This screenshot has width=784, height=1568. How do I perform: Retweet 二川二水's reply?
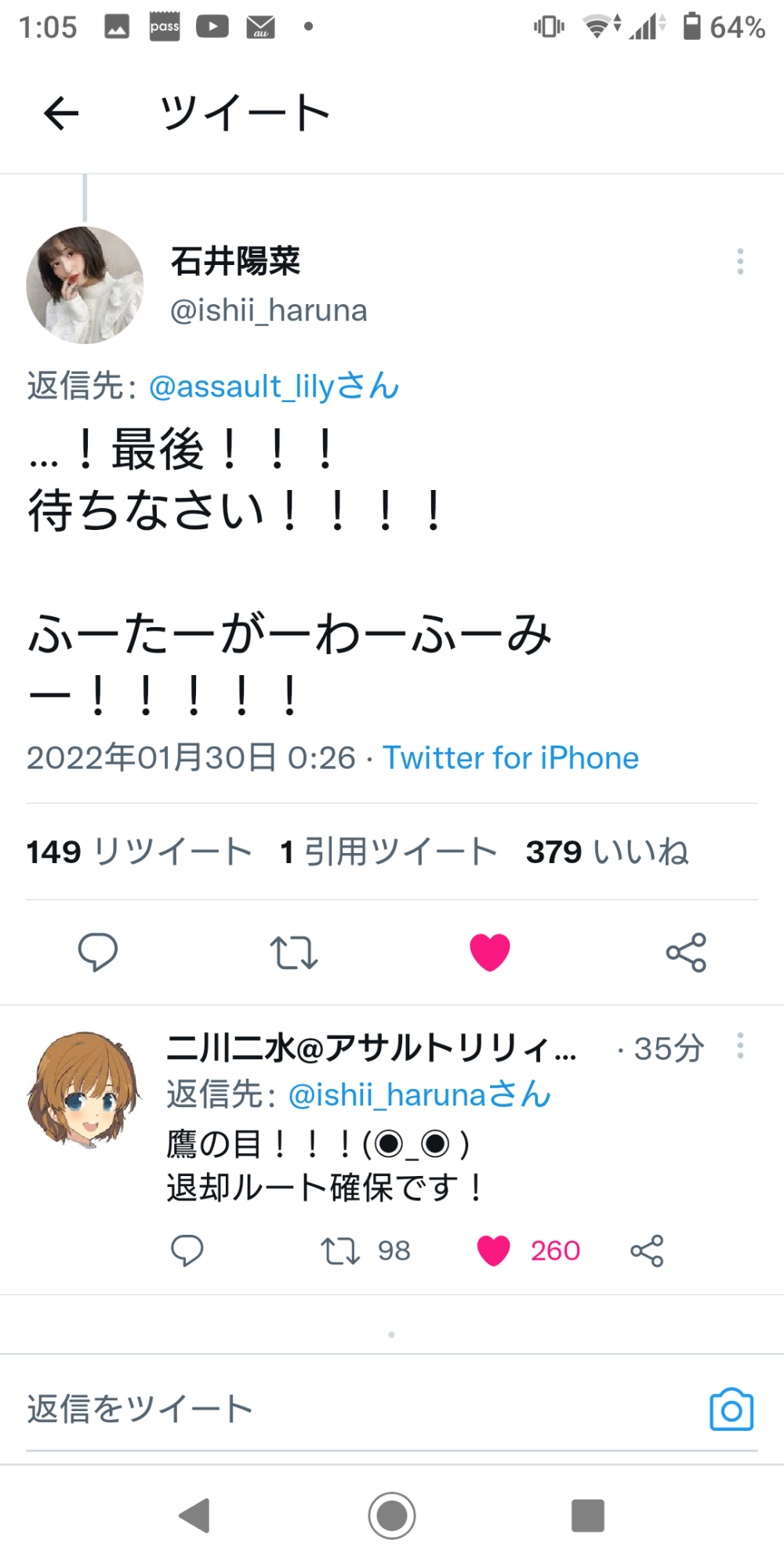click(340, 1250)
